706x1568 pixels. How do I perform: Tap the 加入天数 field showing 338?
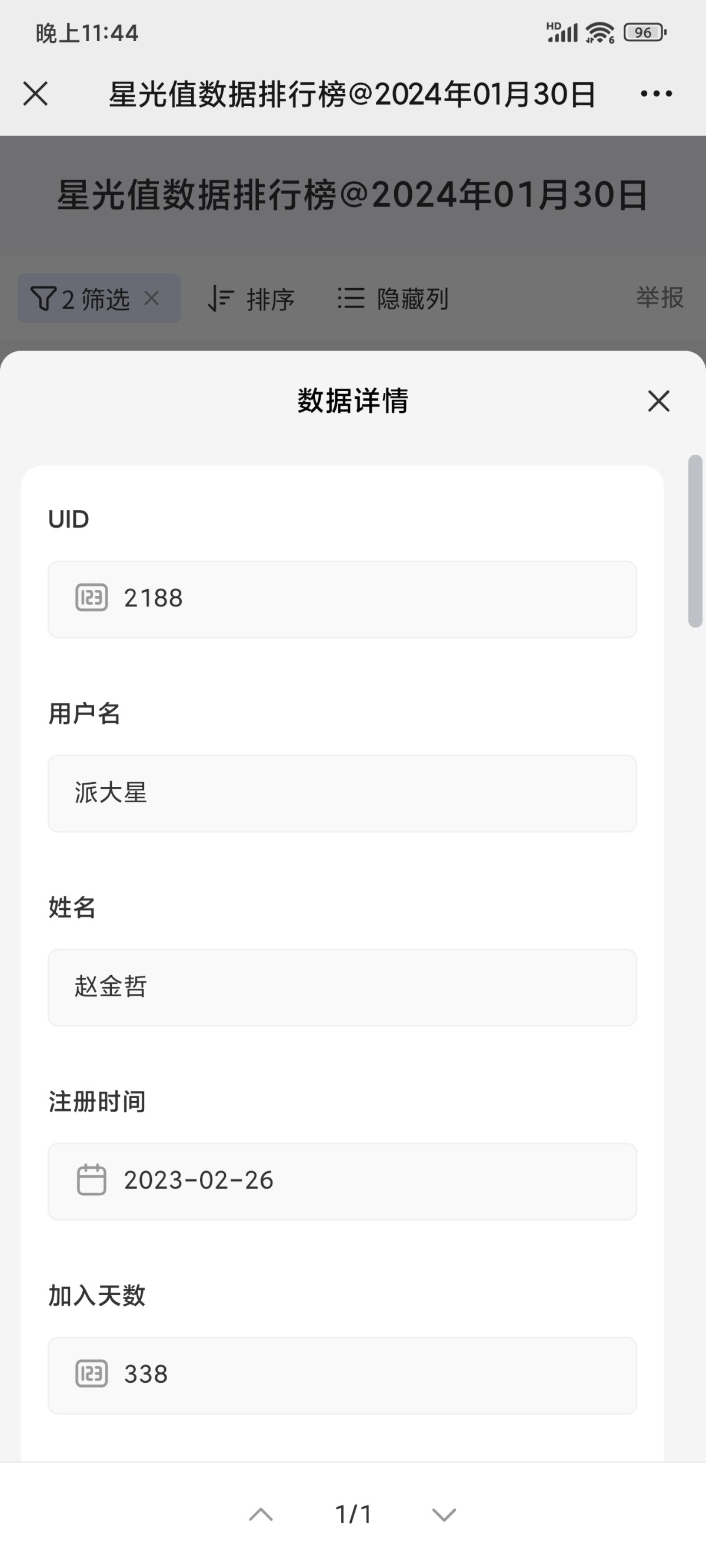coord(342,1374)
